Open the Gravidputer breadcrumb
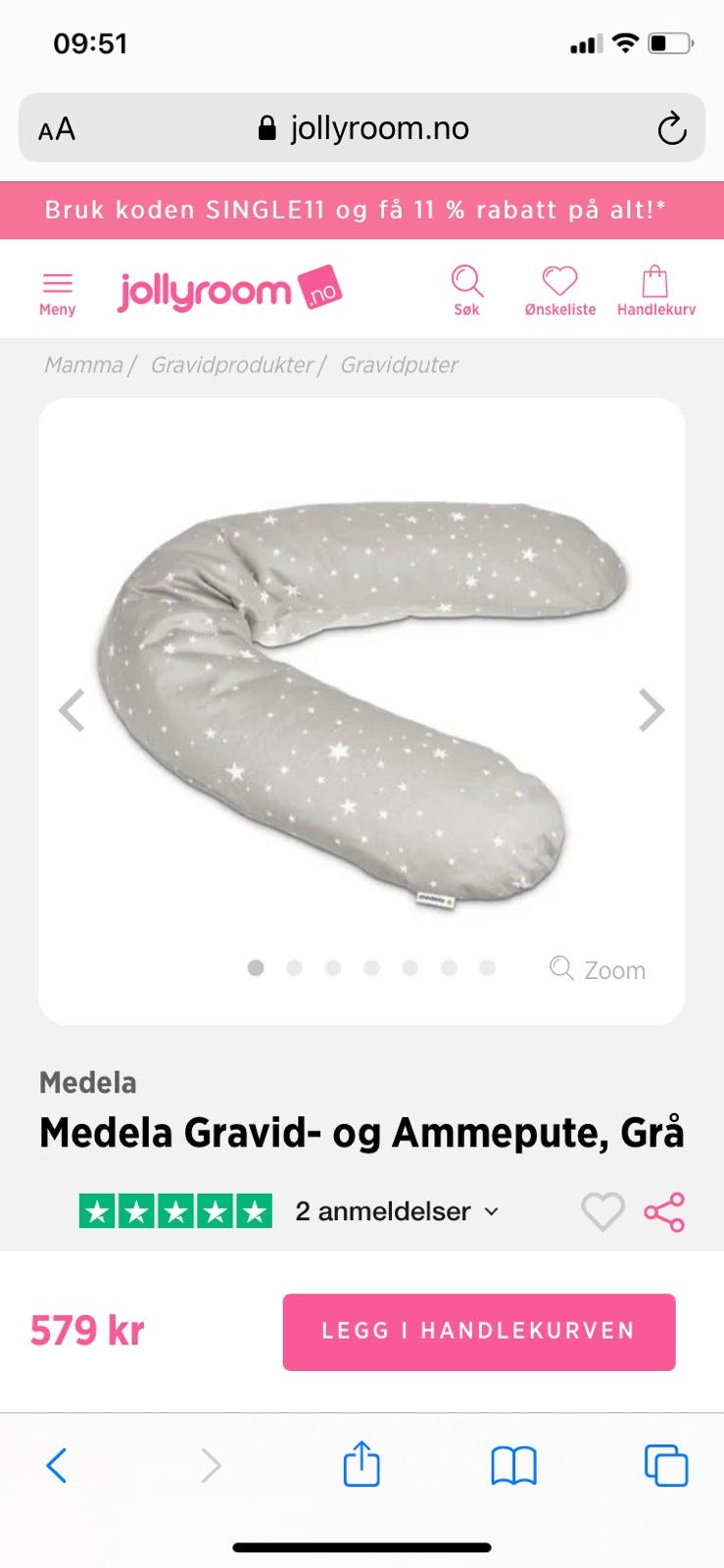The width and height of the screenshot is (724, 1568). coord(399,366)
